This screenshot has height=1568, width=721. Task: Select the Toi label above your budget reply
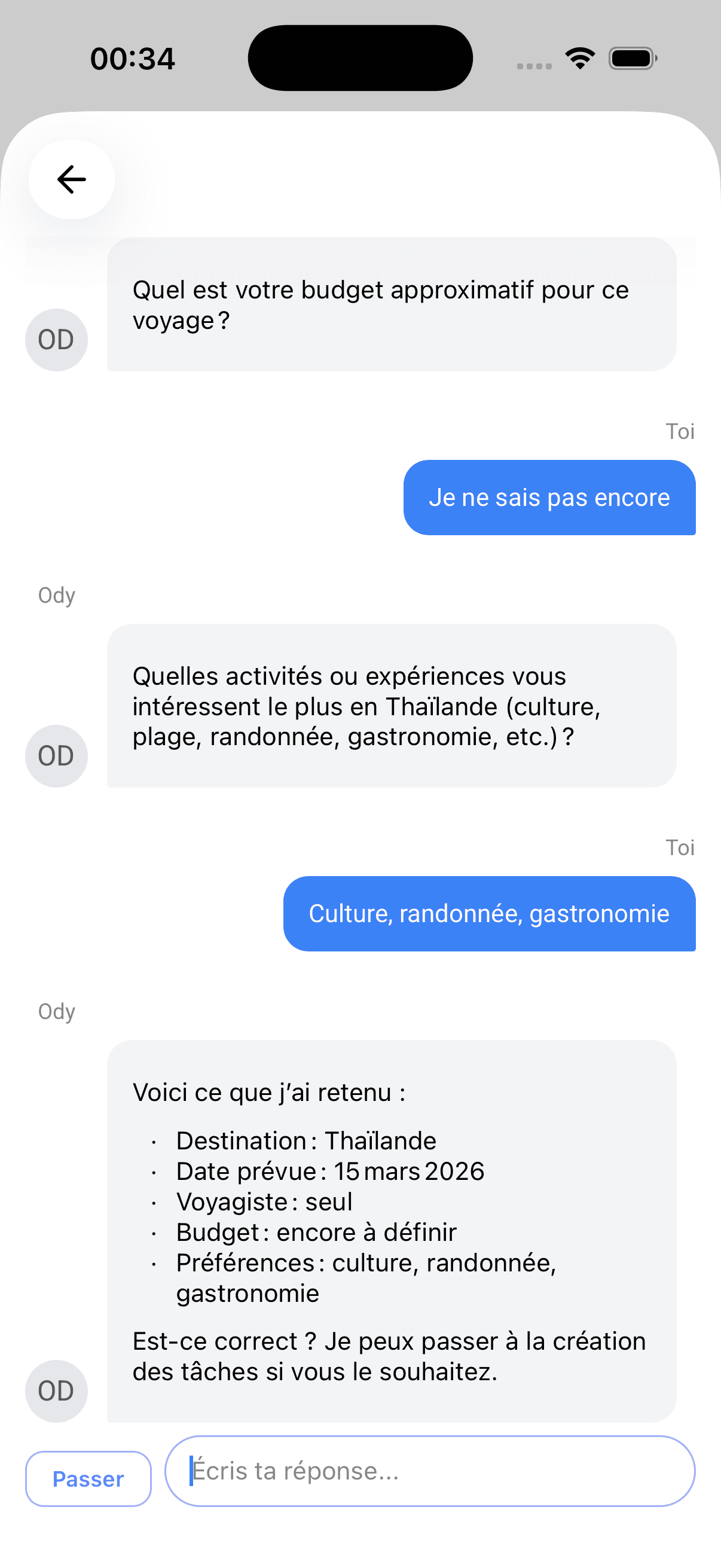click(681, 432)
